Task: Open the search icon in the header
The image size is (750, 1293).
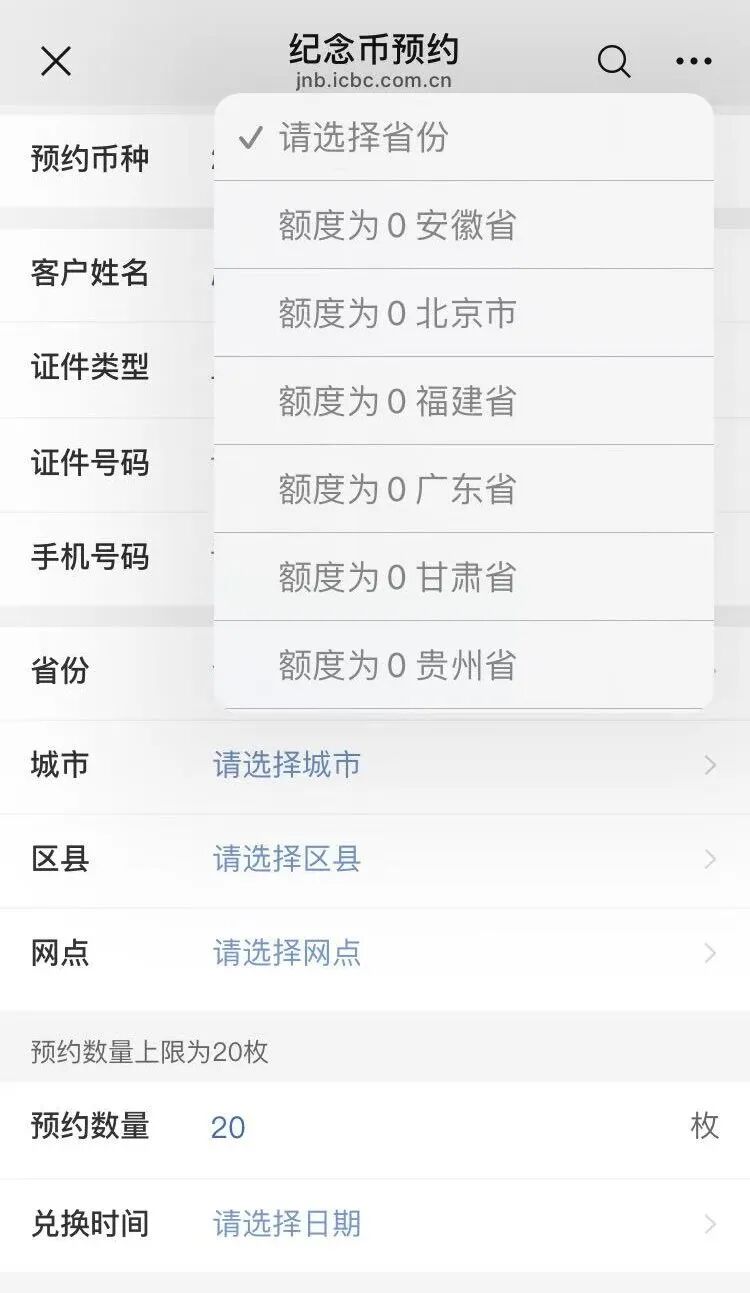Action: [x=613, y=62]
